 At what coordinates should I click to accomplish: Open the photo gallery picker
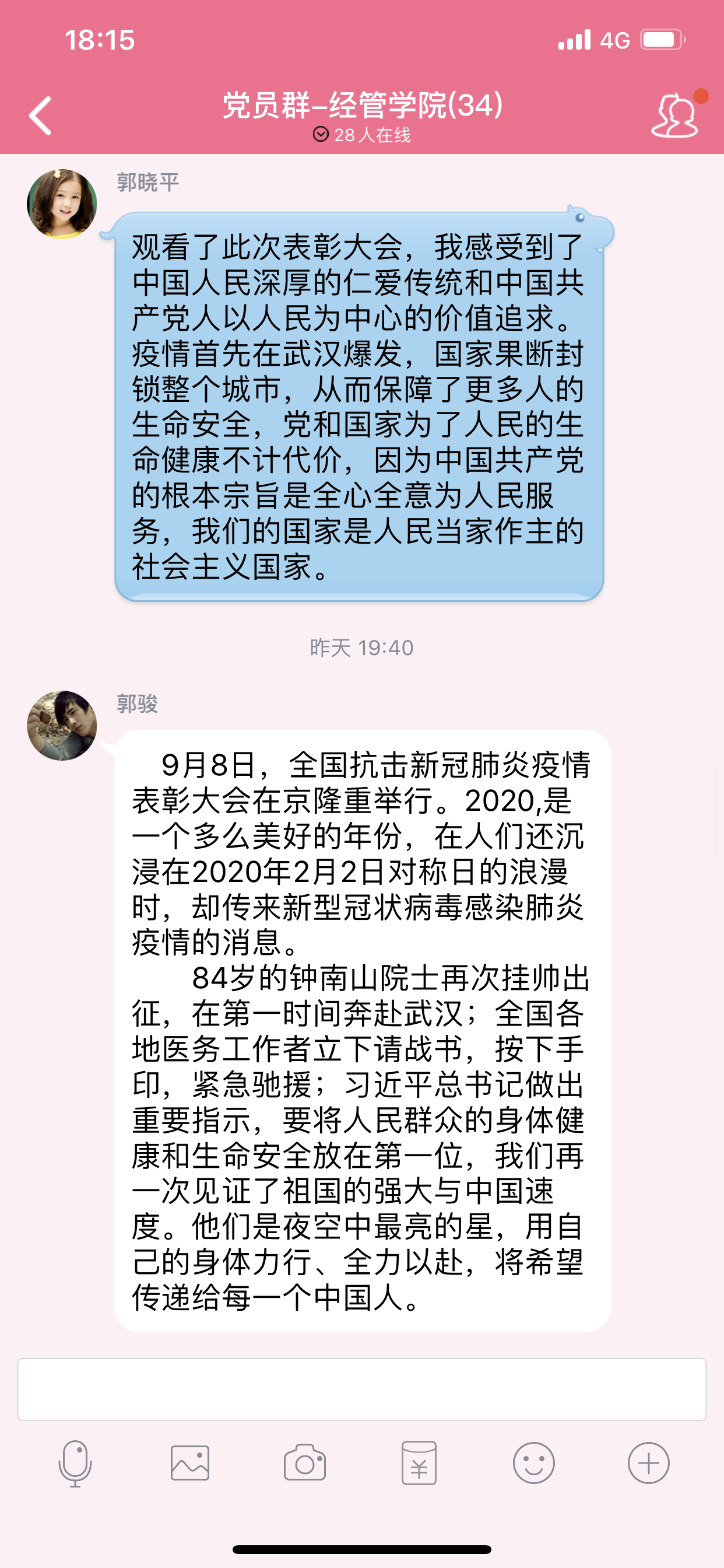pos(190,1464)
